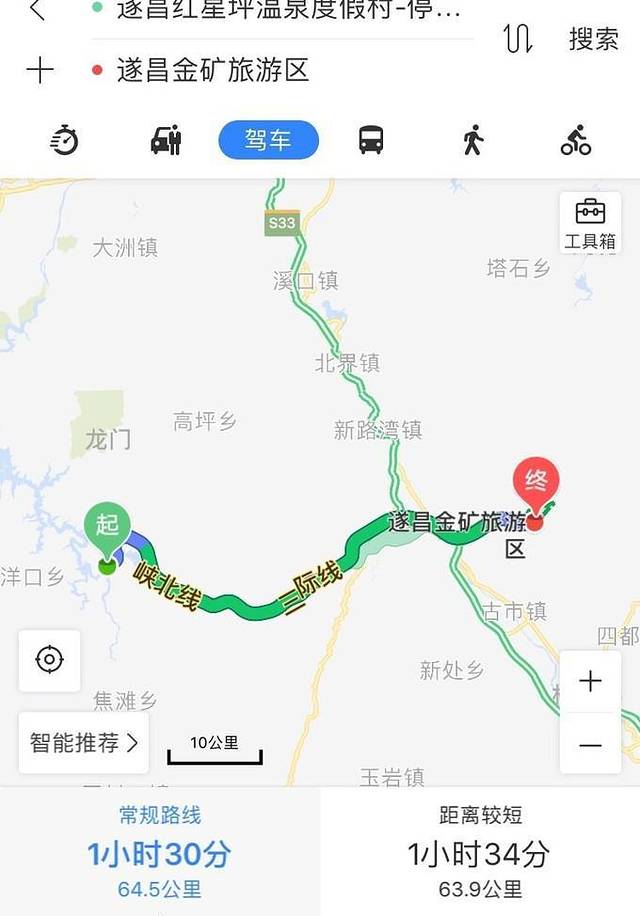The height and width of the screenshot is (916, 640).
Task: Zoom out the map
Action: pyautogui.click(x=590, y=745)
